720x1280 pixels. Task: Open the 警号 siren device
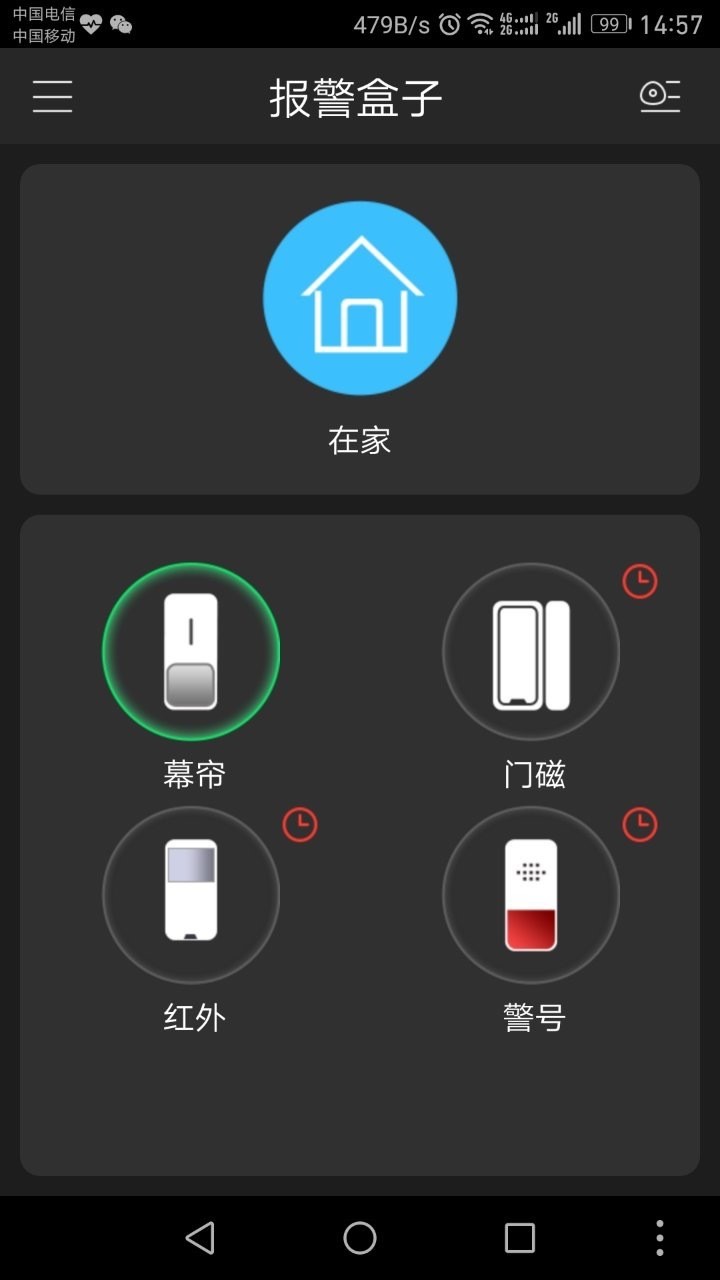coord(531,895)
